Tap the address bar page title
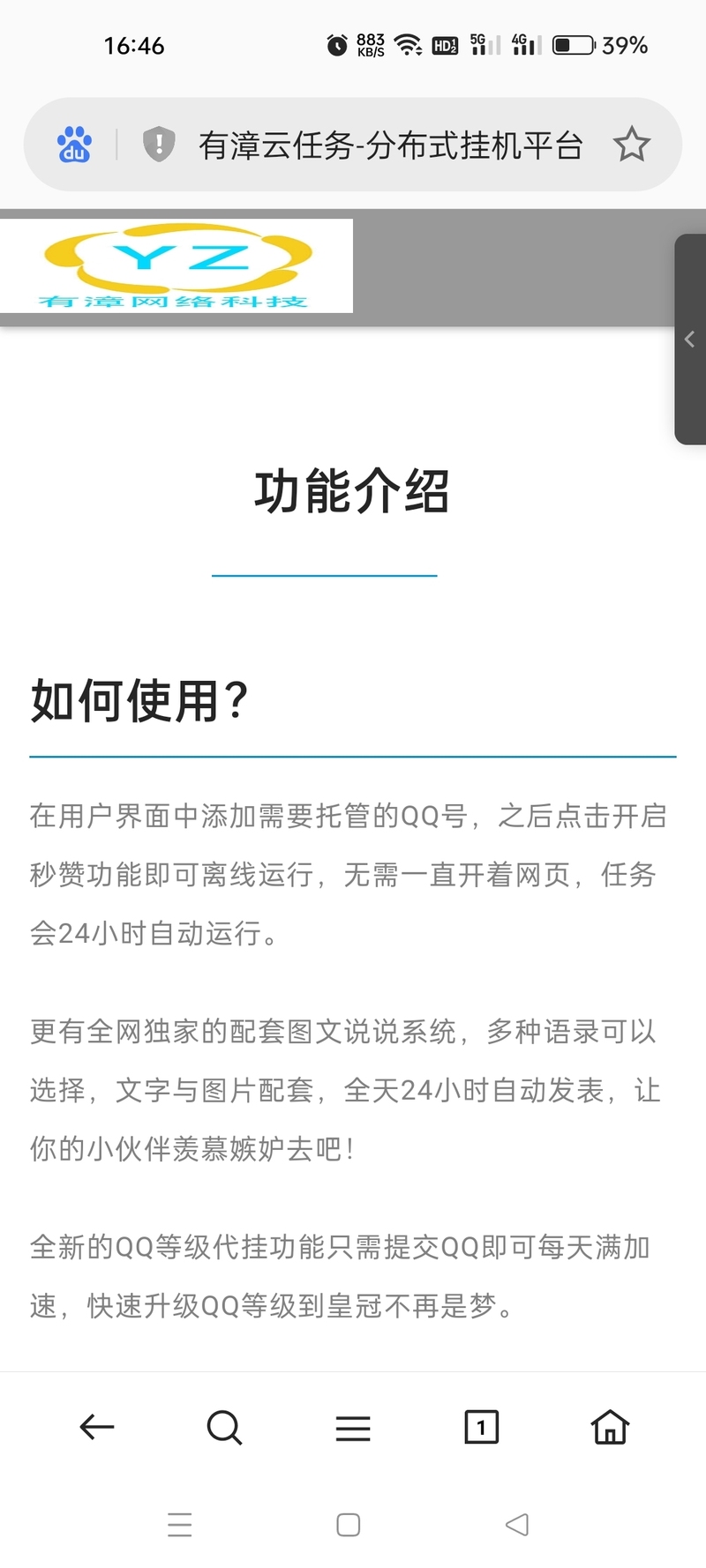This screenshot has height=1568, width=706. click(390, 146)
